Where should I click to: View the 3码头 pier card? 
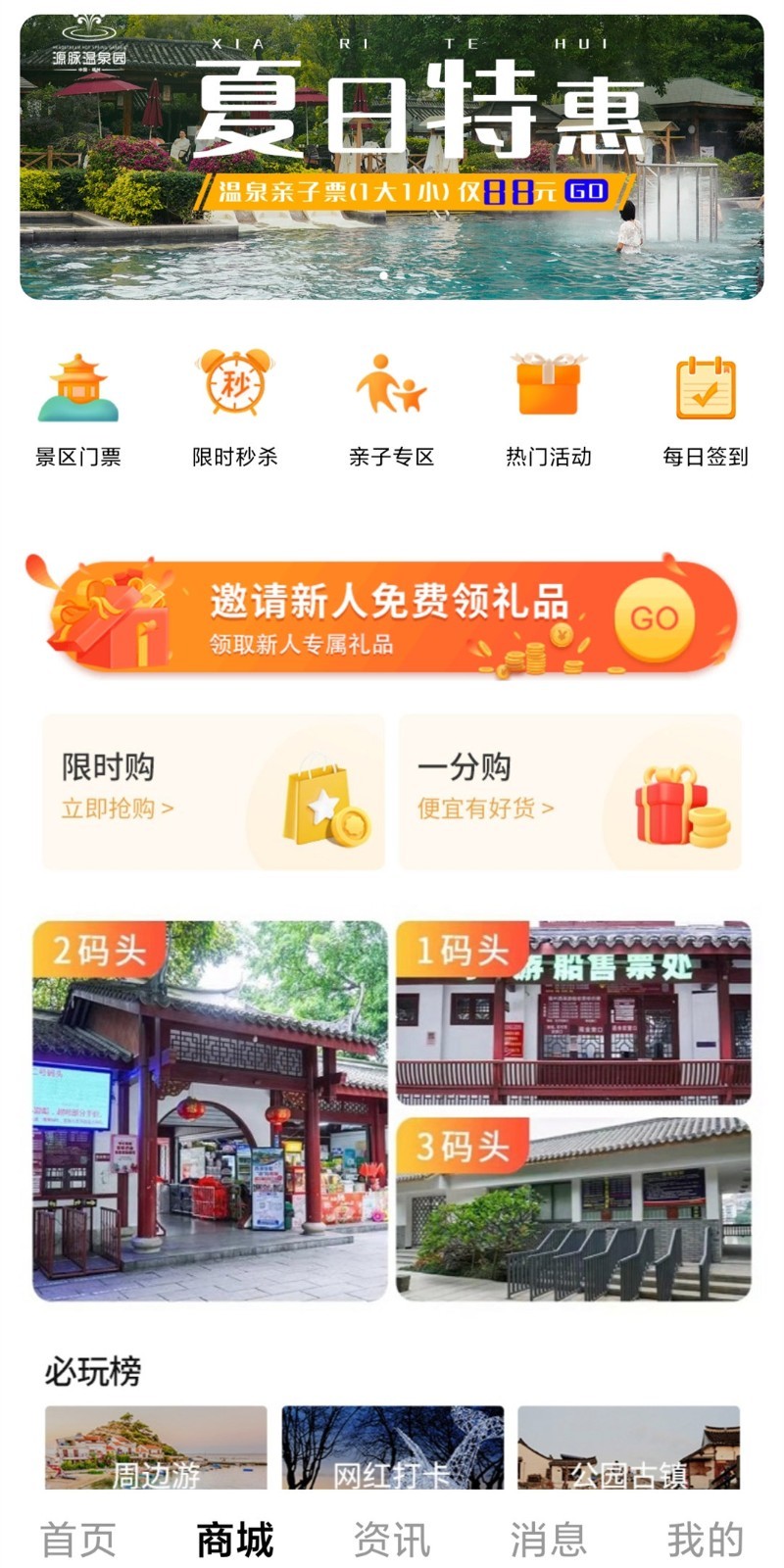coord(573,1209)
